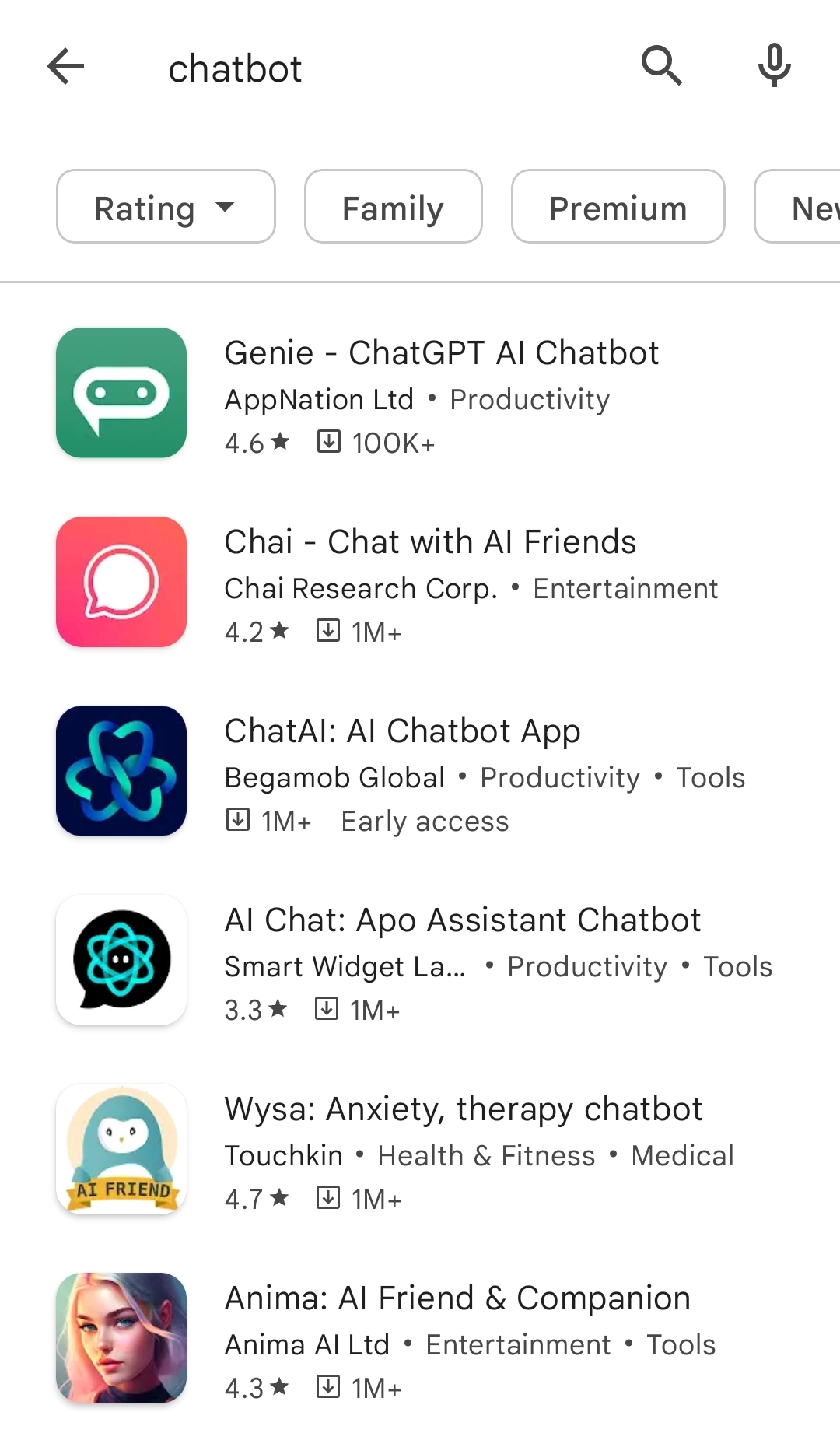This screenshot has height=1440, width=840.
Task: Tap the Chai app icon
Action: (x=121, y=582)
